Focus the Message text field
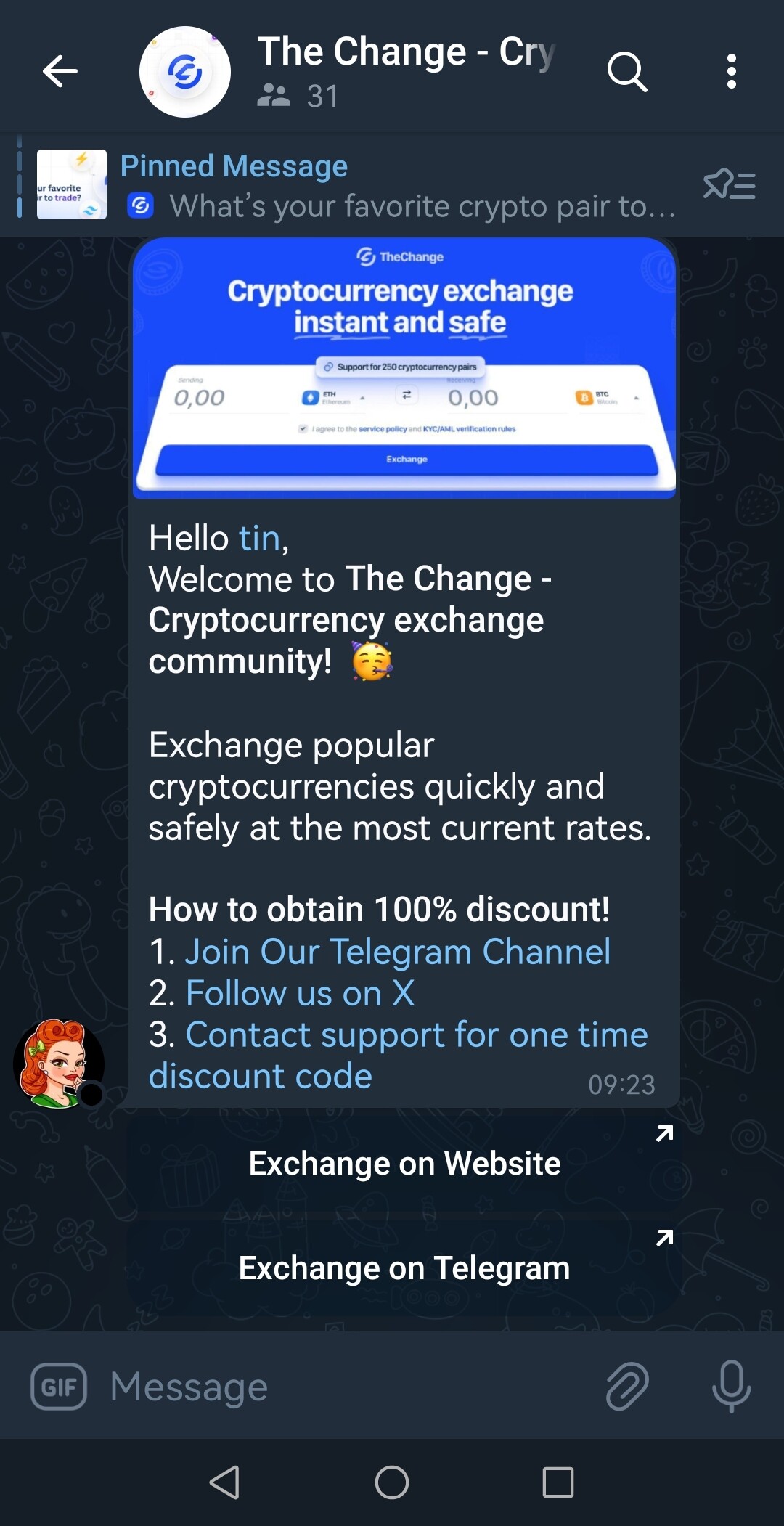This screenshot has width=784, height=1526. [x=348, y=1387]
